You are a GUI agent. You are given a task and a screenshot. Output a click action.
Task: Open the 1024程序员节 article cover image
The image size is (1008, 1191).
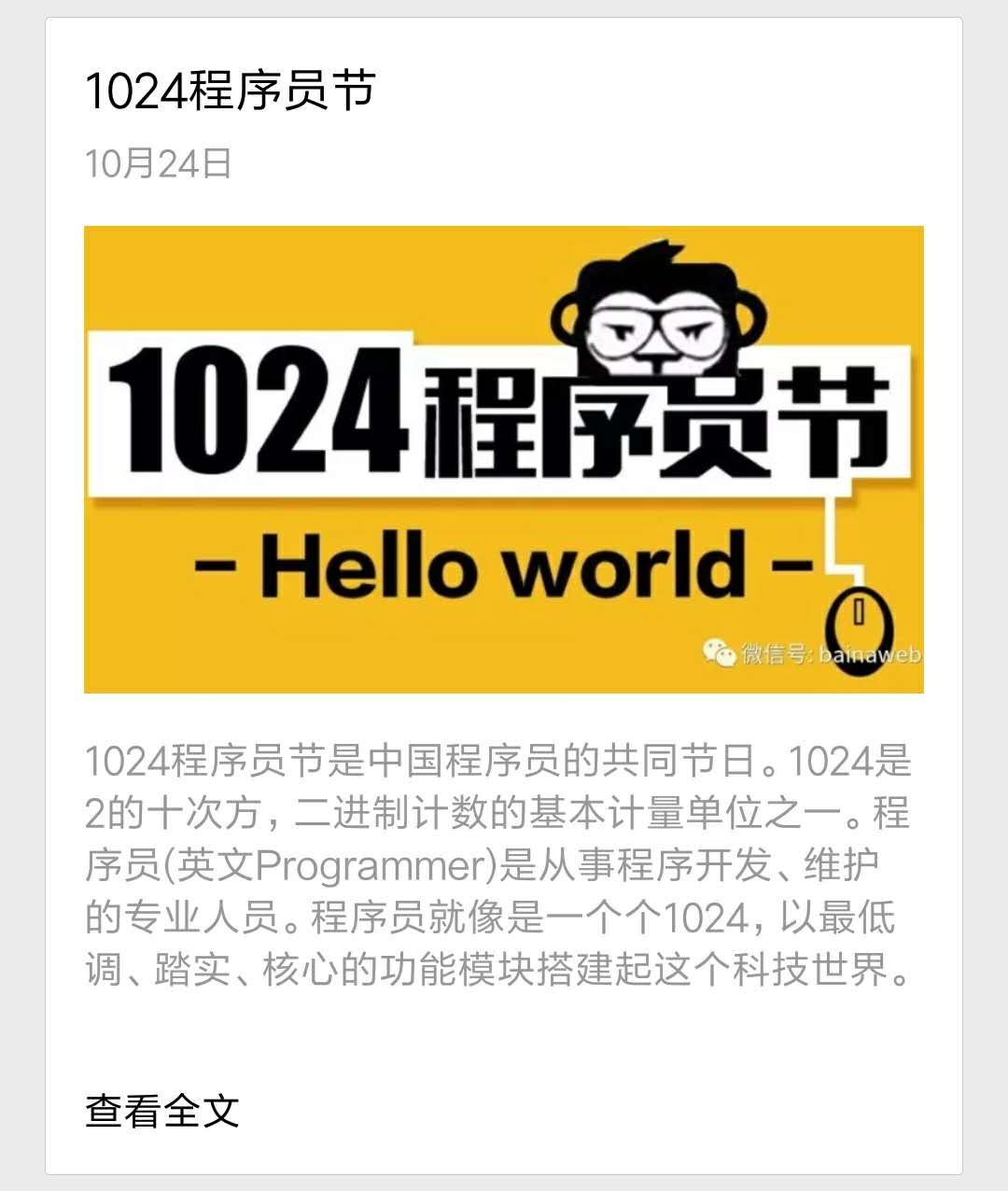point(503,459)
